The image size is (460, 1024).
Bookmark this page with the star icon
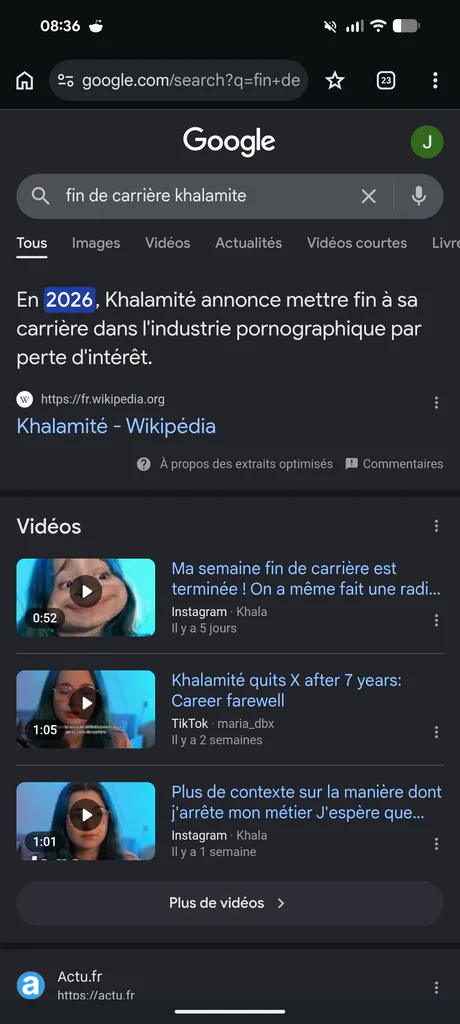(335, 81)
